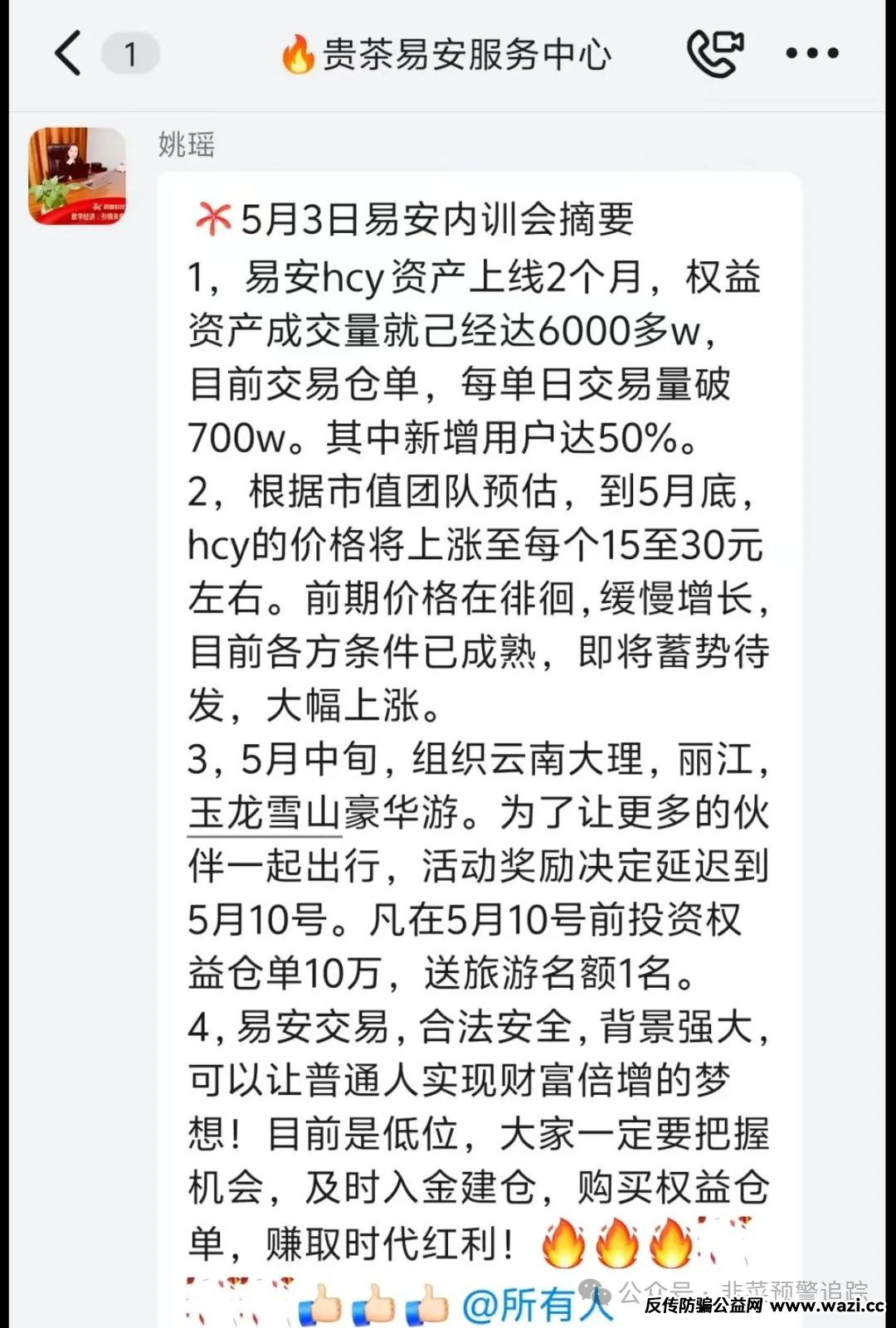896x1328 pixels.
Task: Tap the underlined 玉龙雪山 link
Action: (x=265, y=812)
